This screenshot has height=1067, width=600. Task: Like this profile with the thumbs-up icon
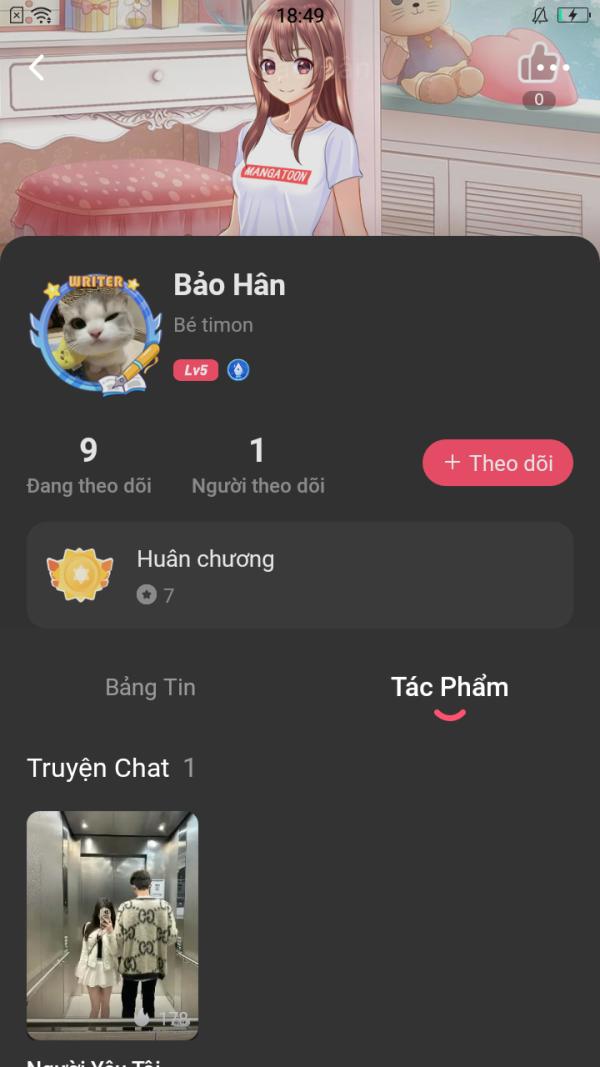point(536,65)
